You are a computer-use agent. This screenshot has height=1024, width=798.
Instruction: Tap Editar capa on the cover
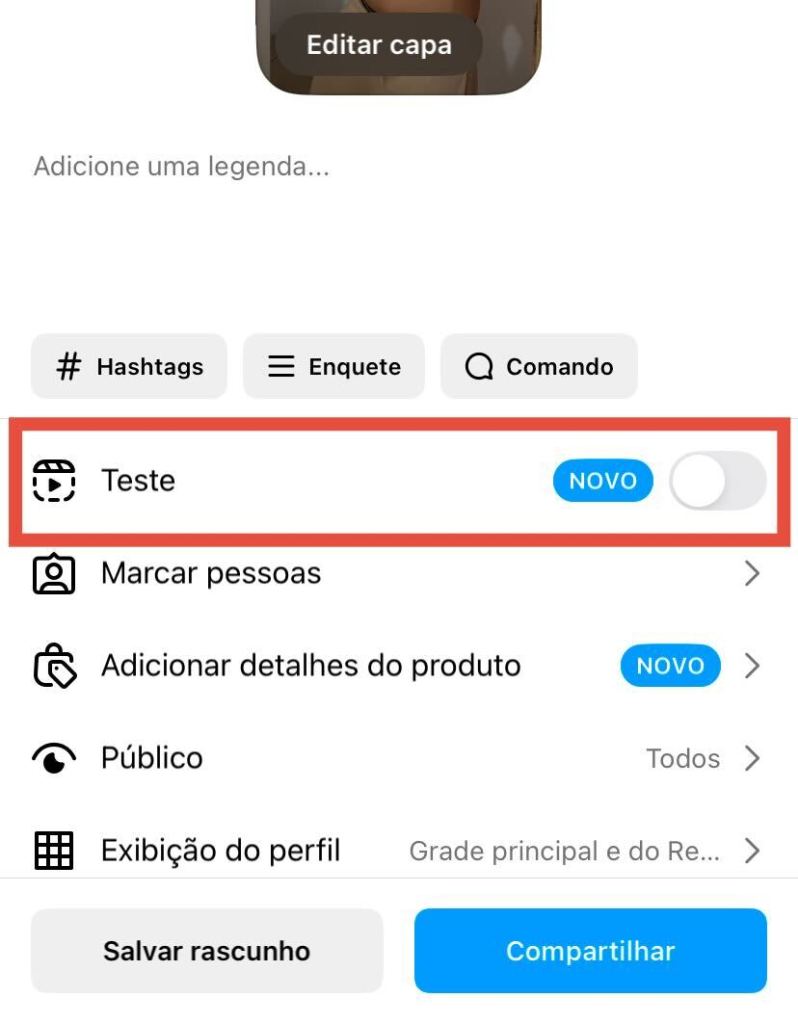coord(378,45)
